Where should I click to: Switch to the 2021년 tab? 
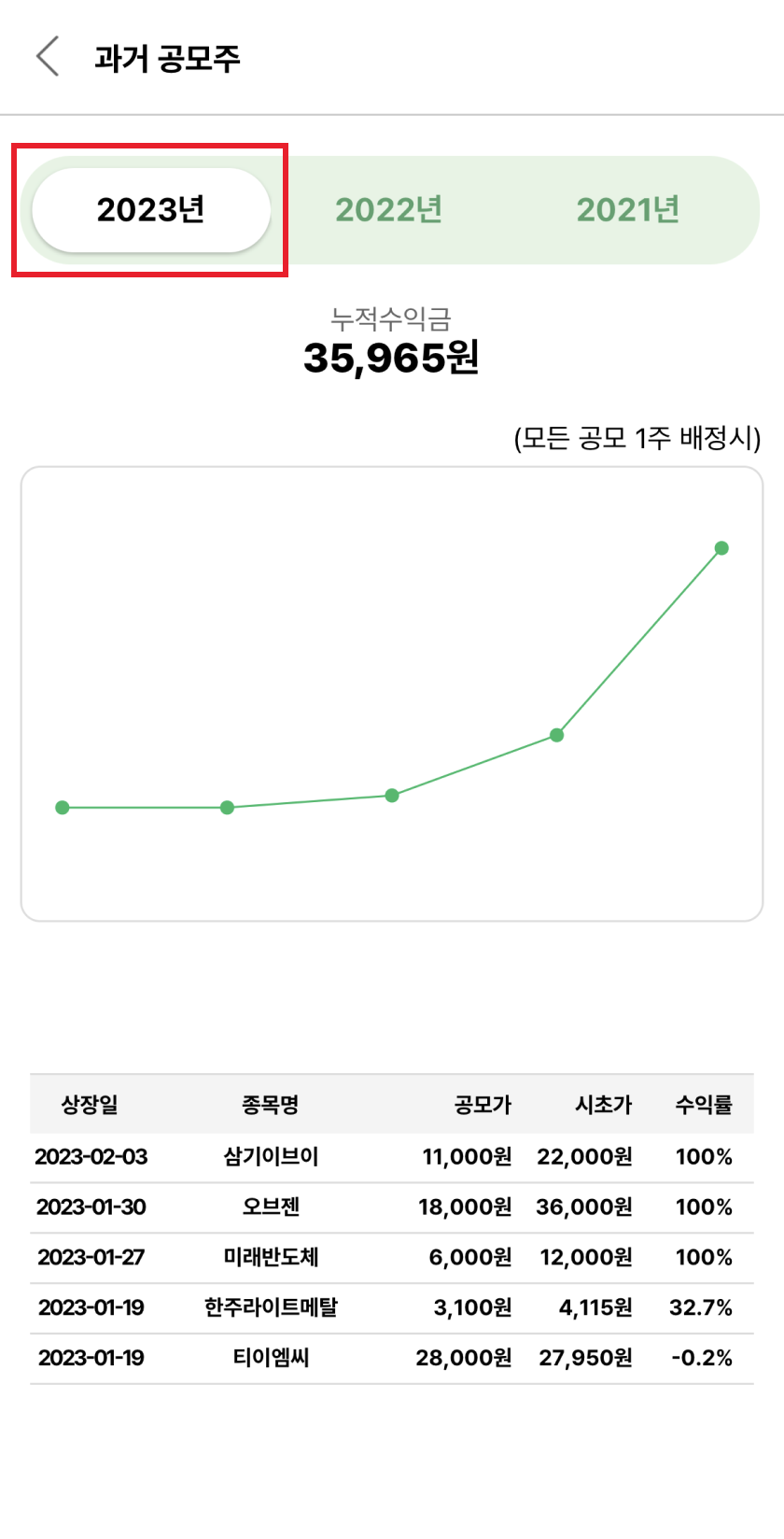tap(628, 210)
